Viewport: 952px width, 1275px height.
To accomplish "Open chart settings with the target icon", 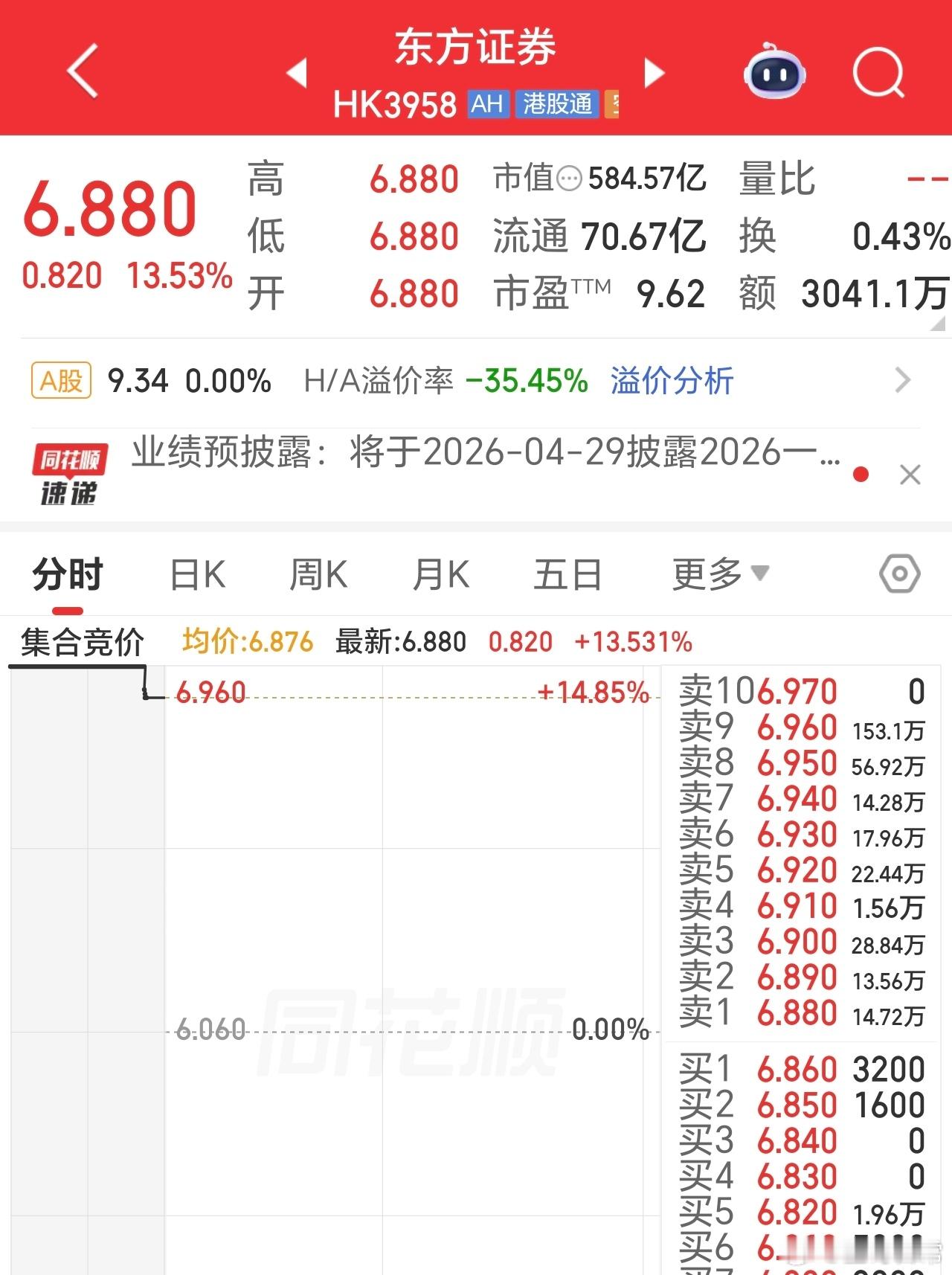I will (x=899, y=573).
